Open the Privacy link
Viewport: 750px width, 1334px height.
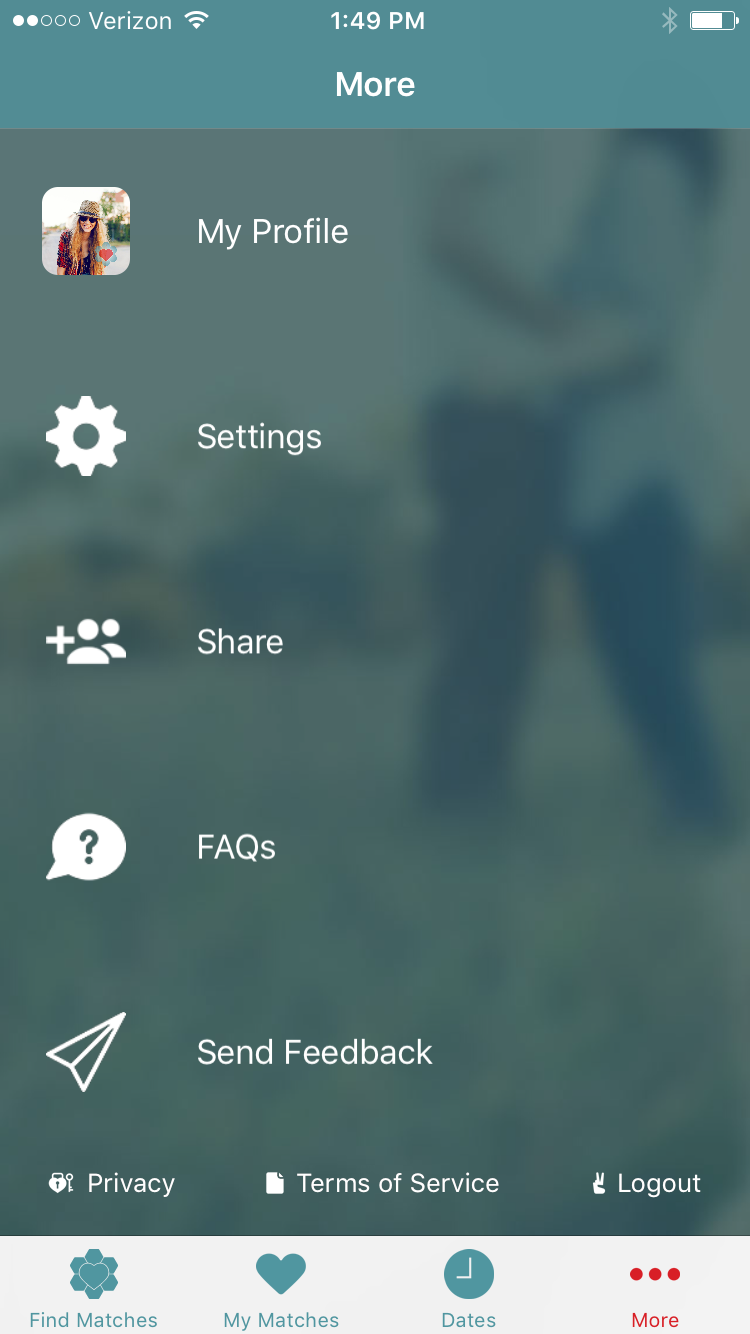click(112, 1184)
